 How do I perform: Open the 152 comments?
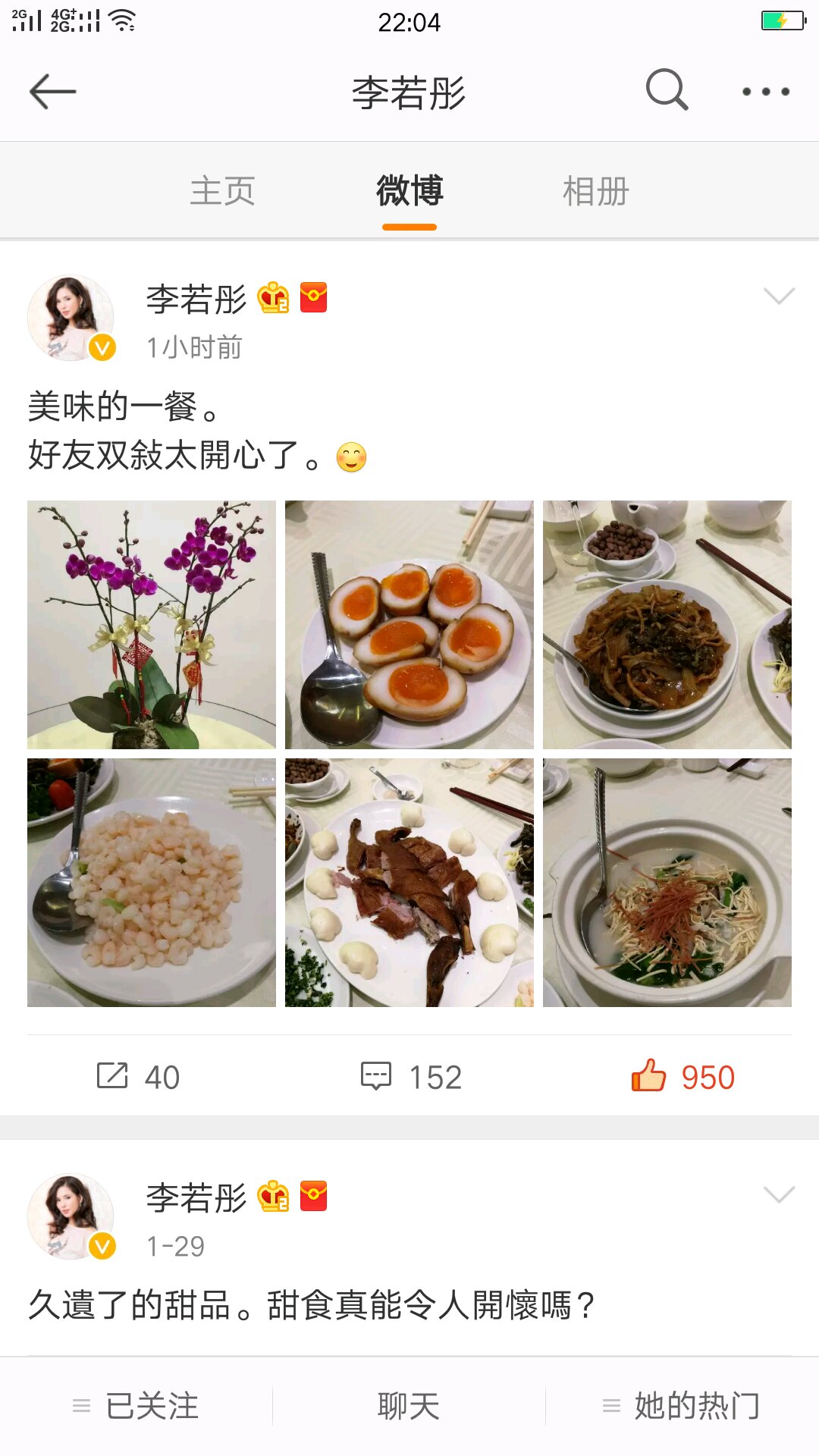(411, 1077)
